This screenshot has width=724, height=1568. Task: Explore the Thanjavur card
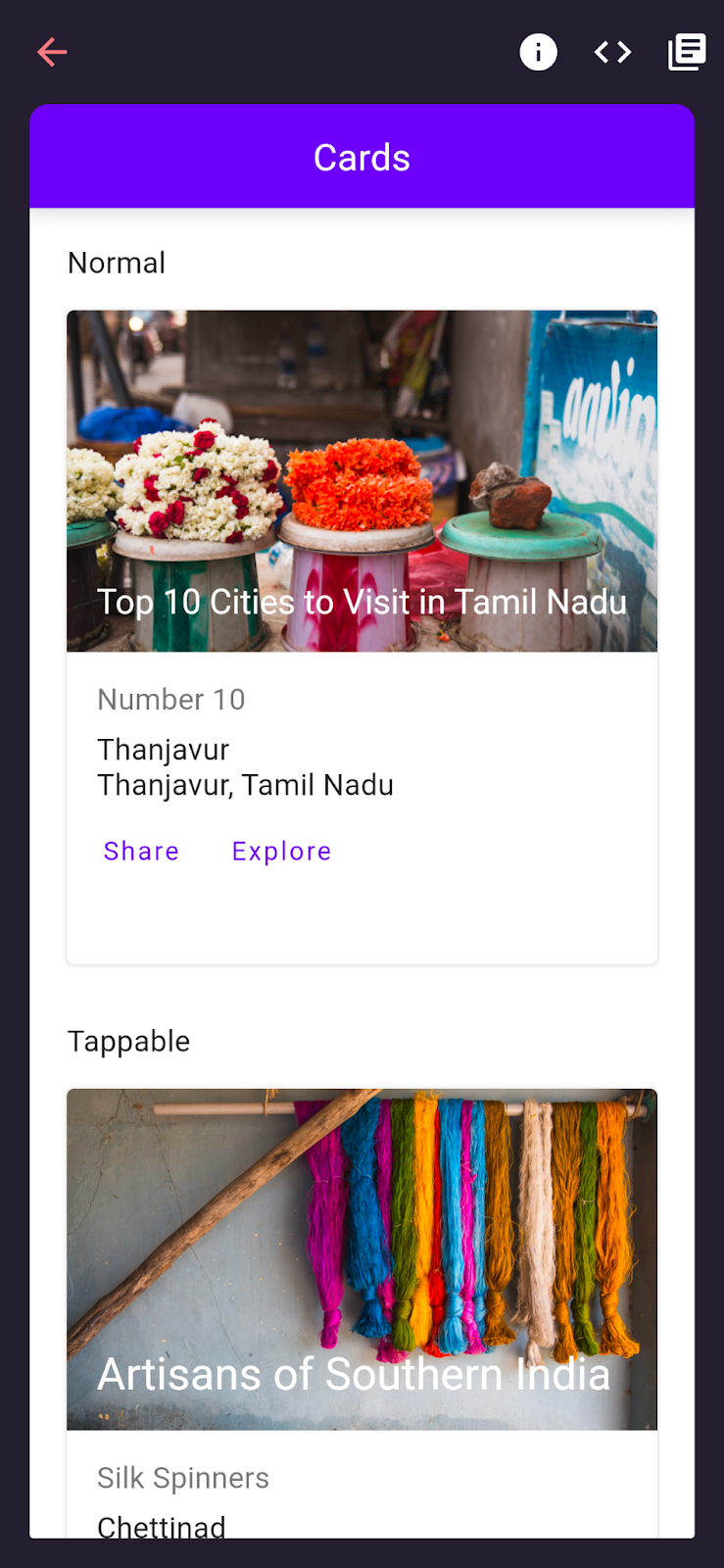(x=281, y=851)
